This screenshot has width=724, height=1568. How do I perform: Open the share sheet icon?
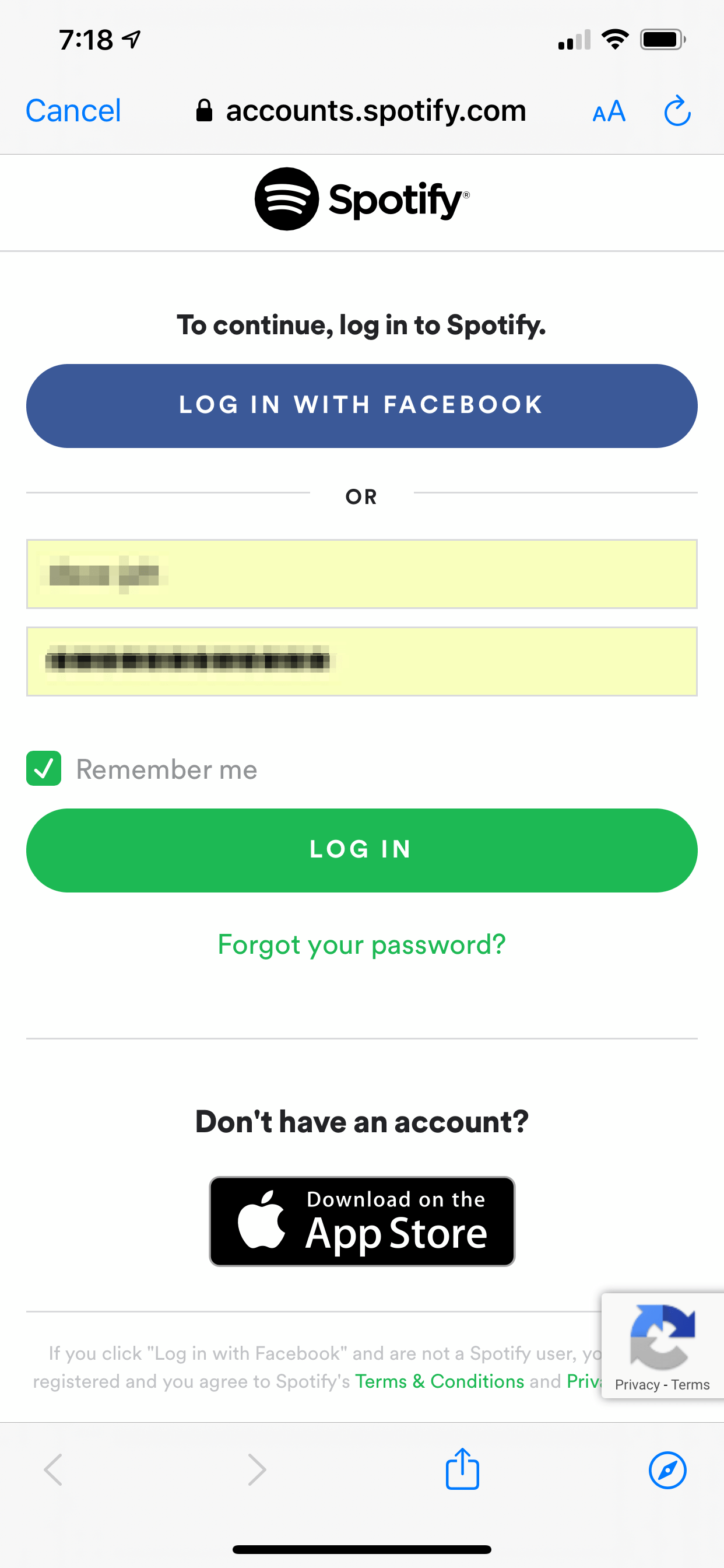tap(462, 1469)
